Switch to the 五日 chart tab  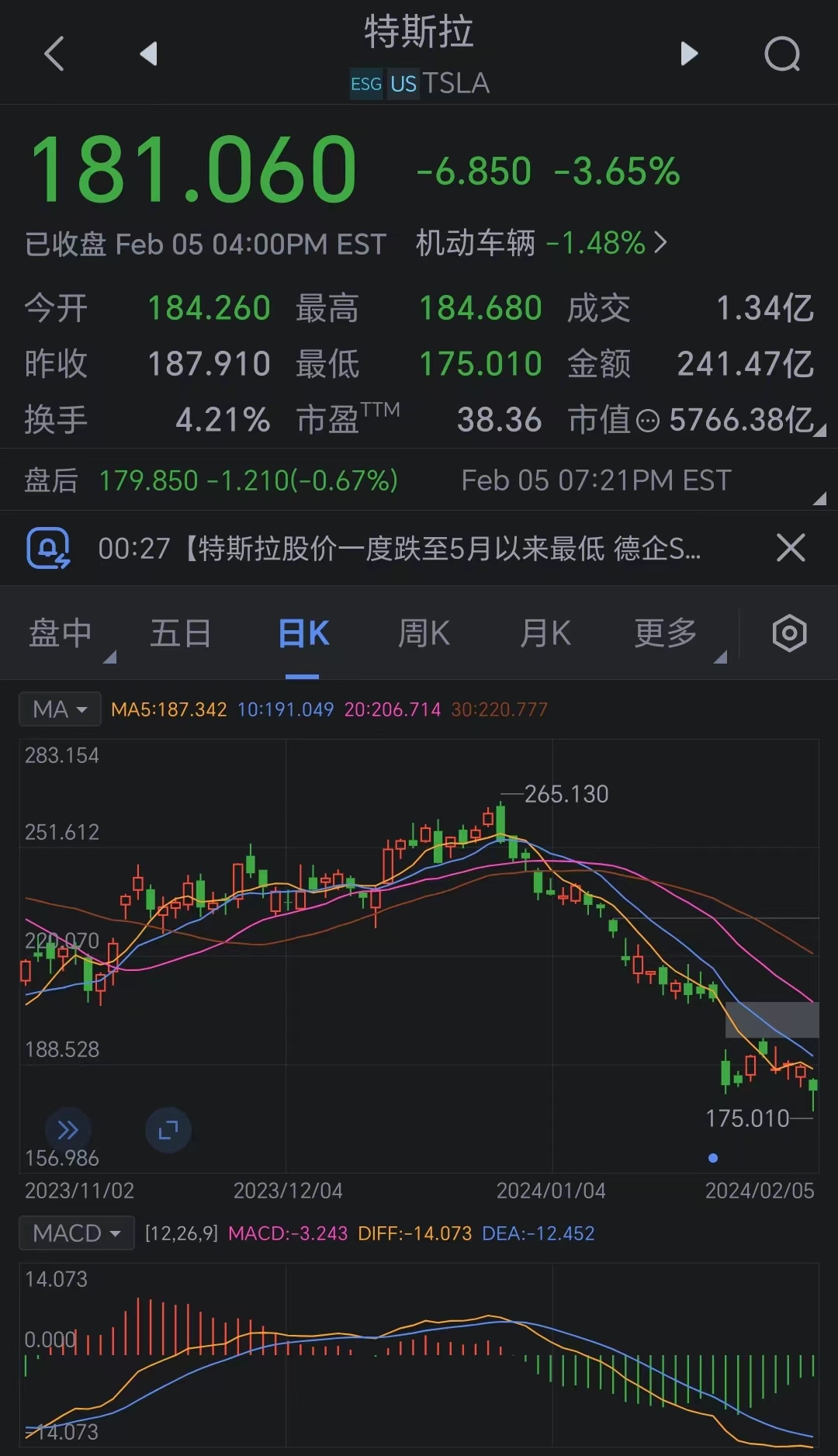point(181,634)
